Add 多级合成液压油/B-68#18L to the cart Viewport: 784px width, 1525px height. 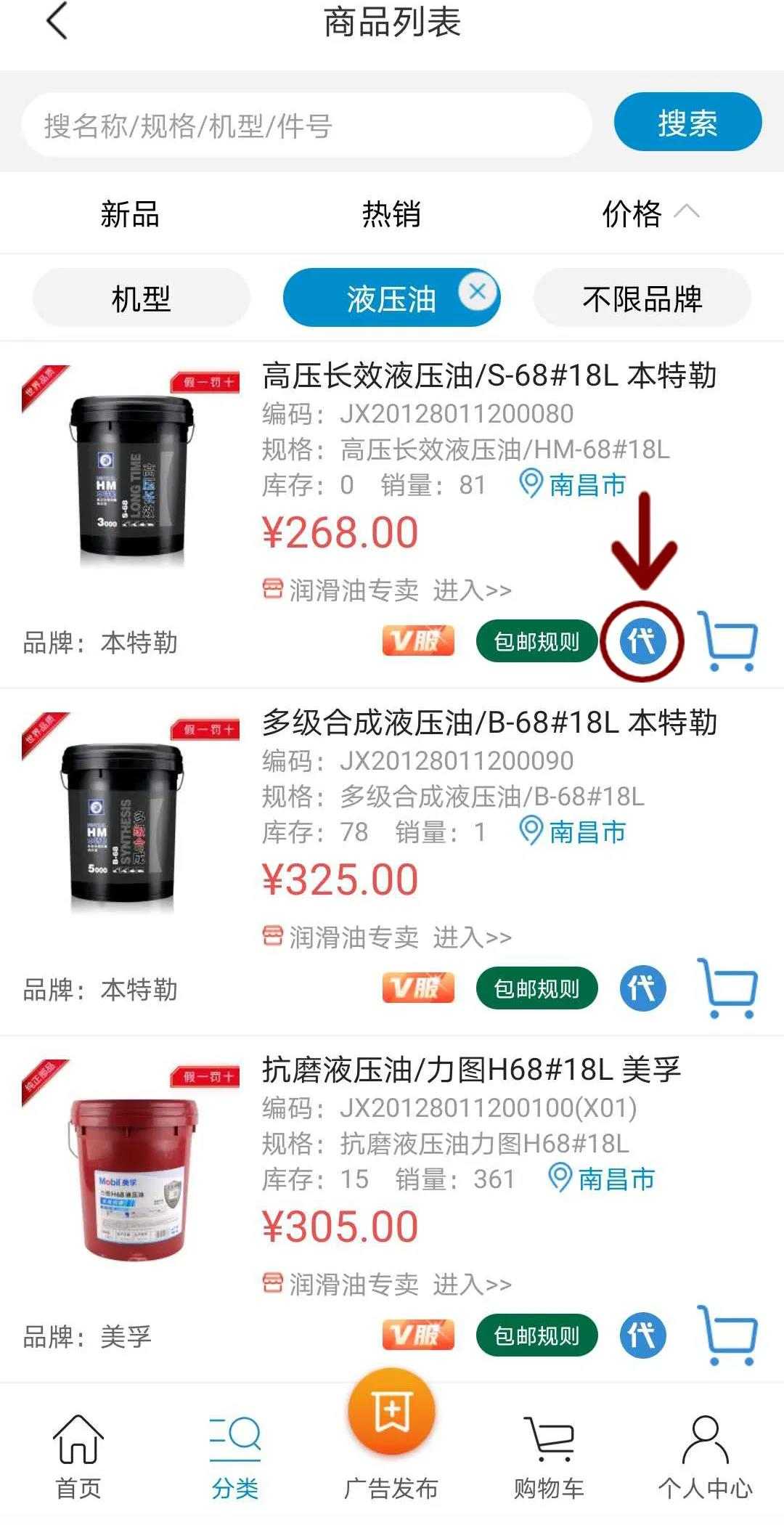[728, 988]
